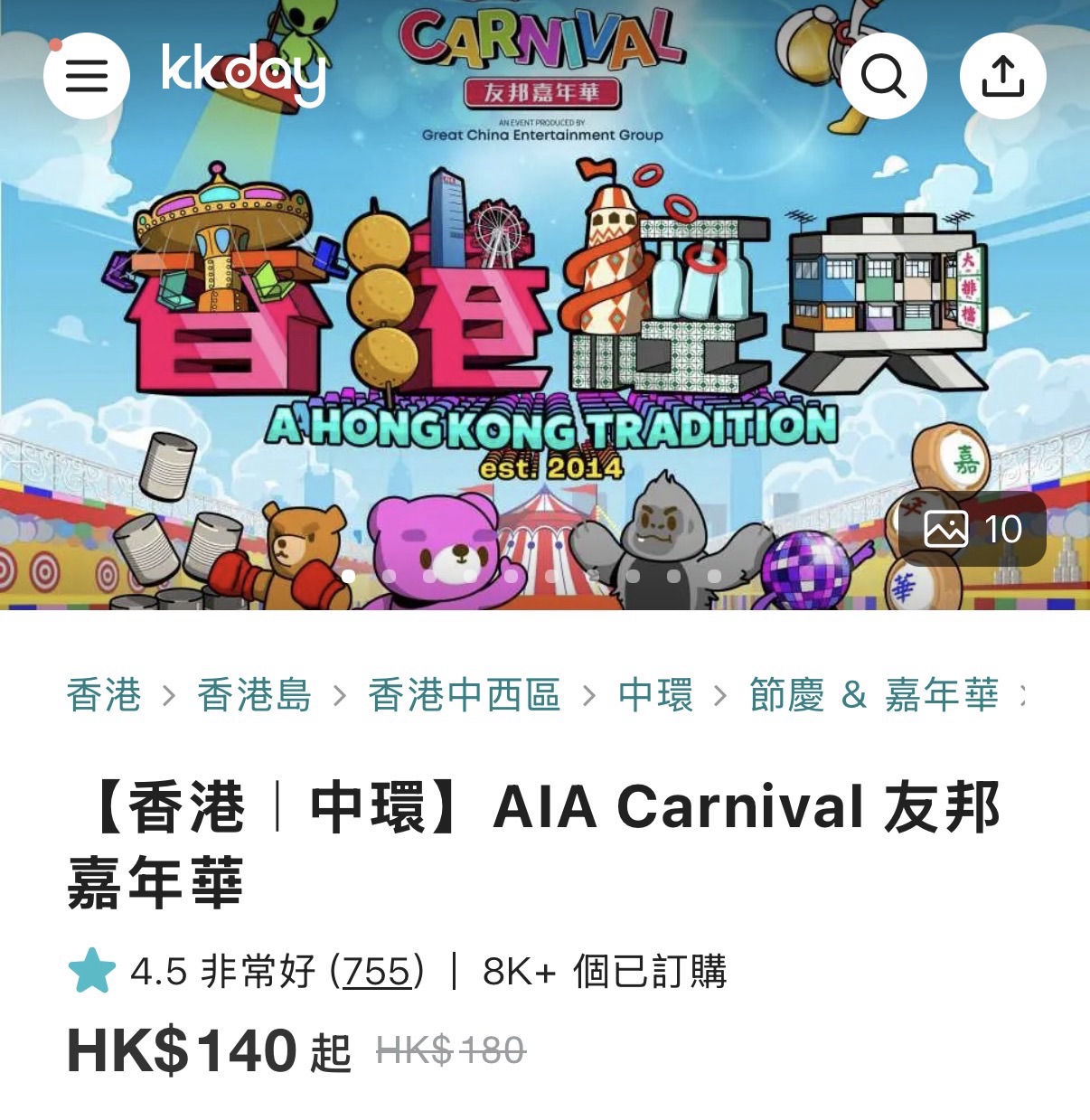The width and height of the screenshot is (1090, 1120).
Task: Open the search icon
Action: coord(883,76)
